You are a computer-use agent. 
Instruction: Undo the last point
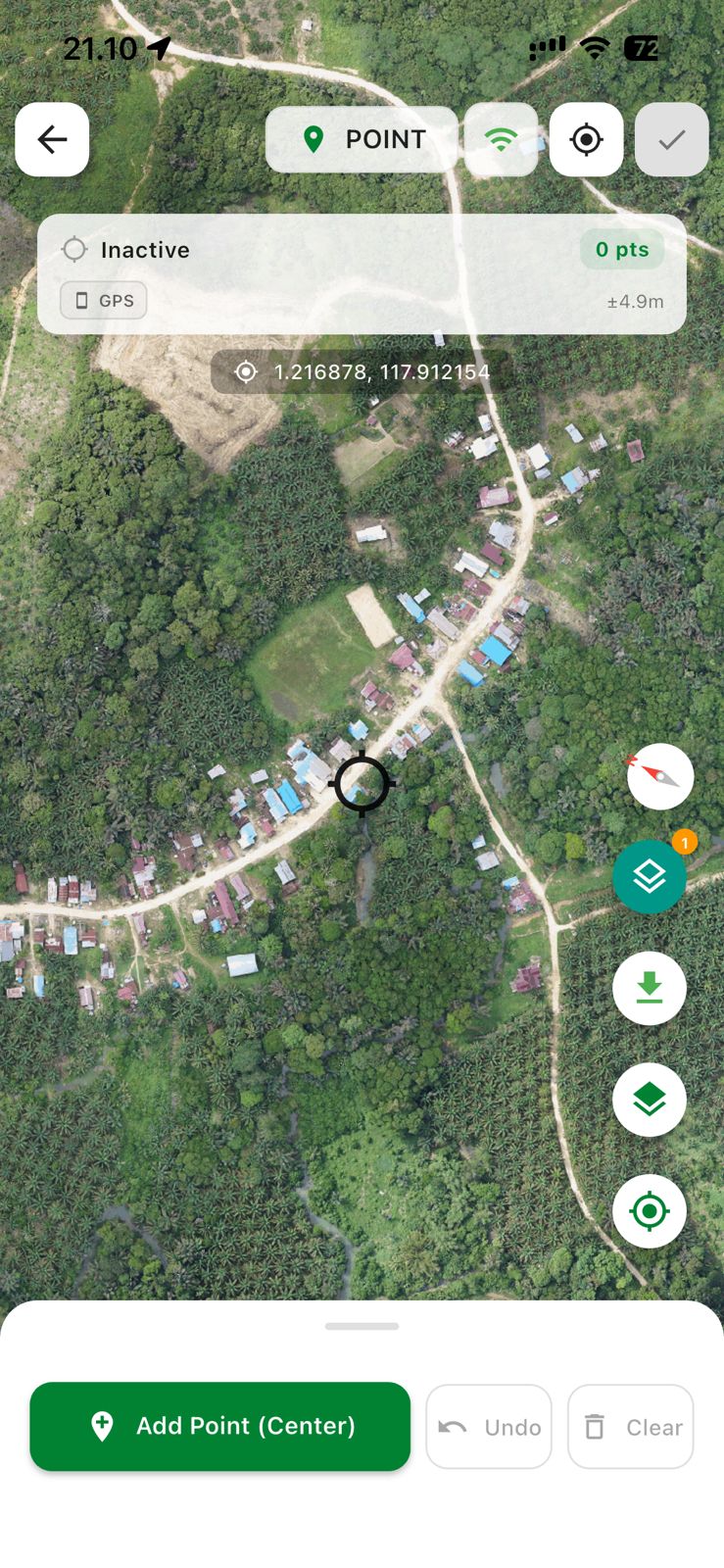(x=489, y=1427)
